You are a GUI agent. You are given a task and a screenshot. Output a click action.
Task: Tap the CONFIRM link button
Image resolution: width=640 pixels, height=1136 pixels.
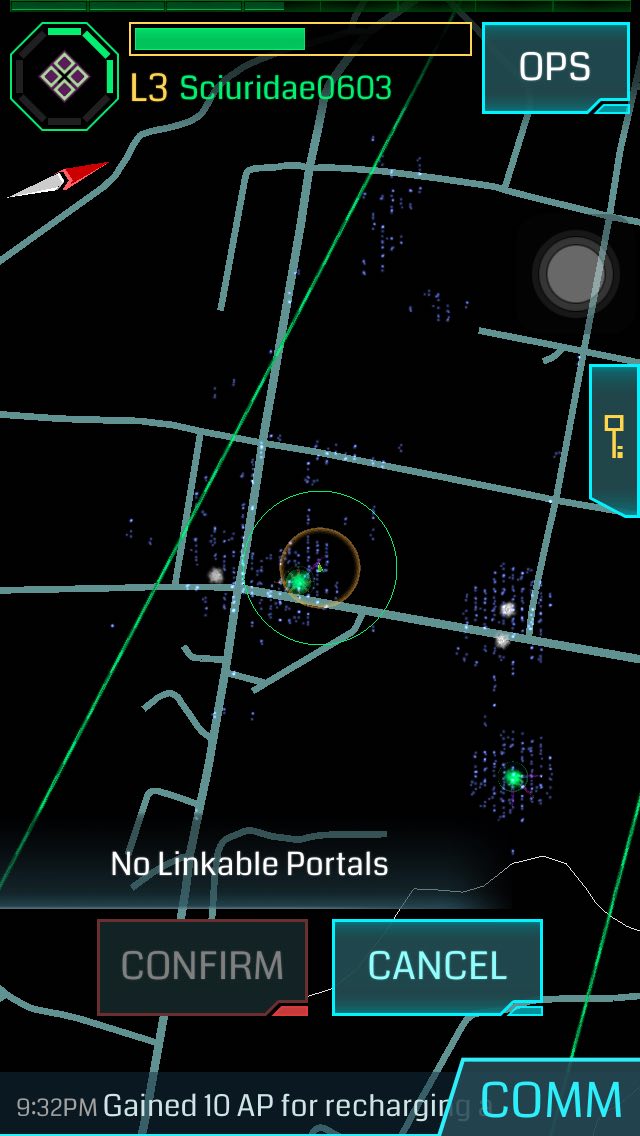pos(202,966)
